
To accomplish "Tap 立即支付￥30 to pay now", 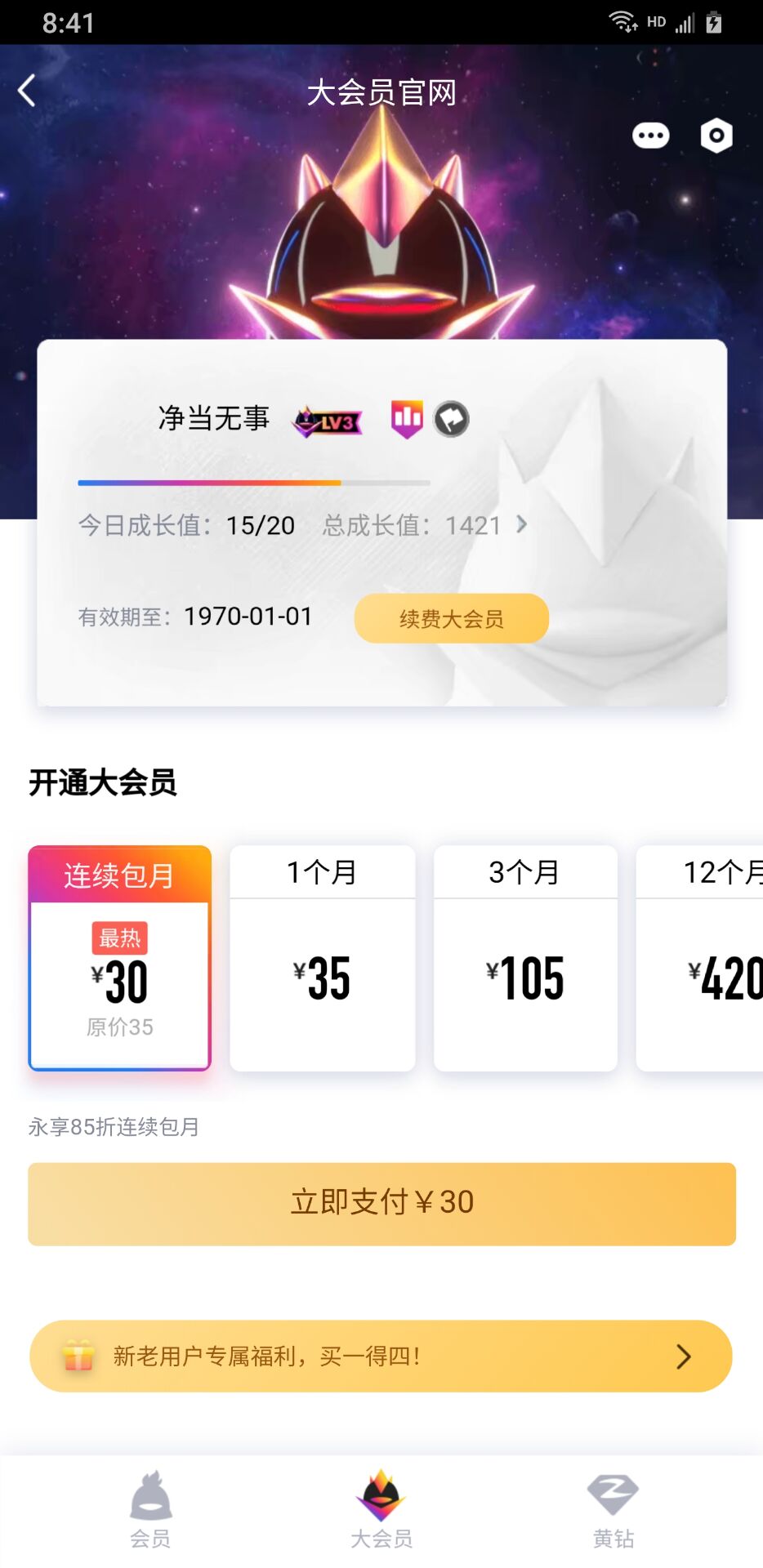I will [x=381, y=1204].
